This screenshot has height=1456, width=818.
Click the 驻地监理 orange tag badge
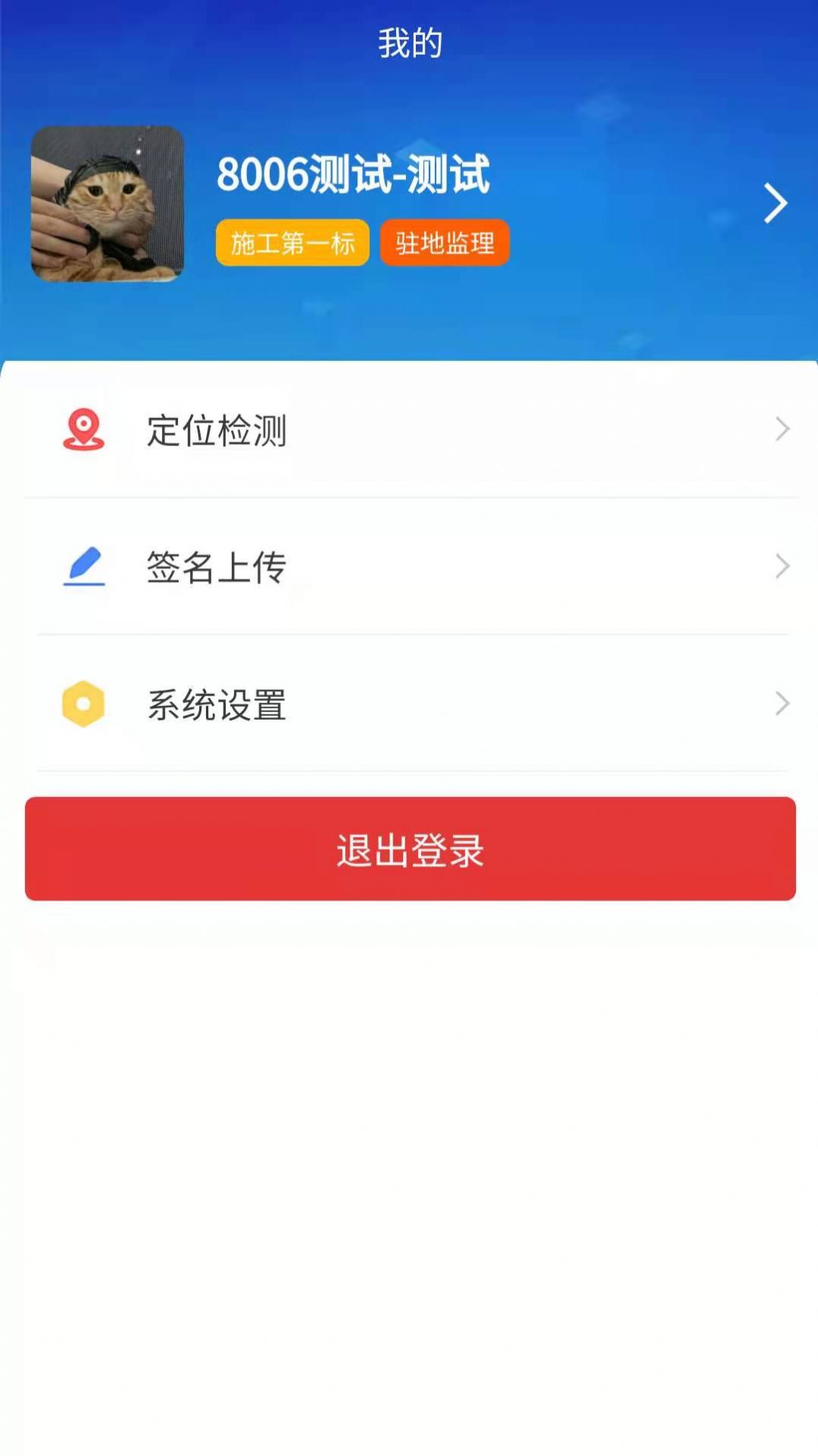coord(444,243)
